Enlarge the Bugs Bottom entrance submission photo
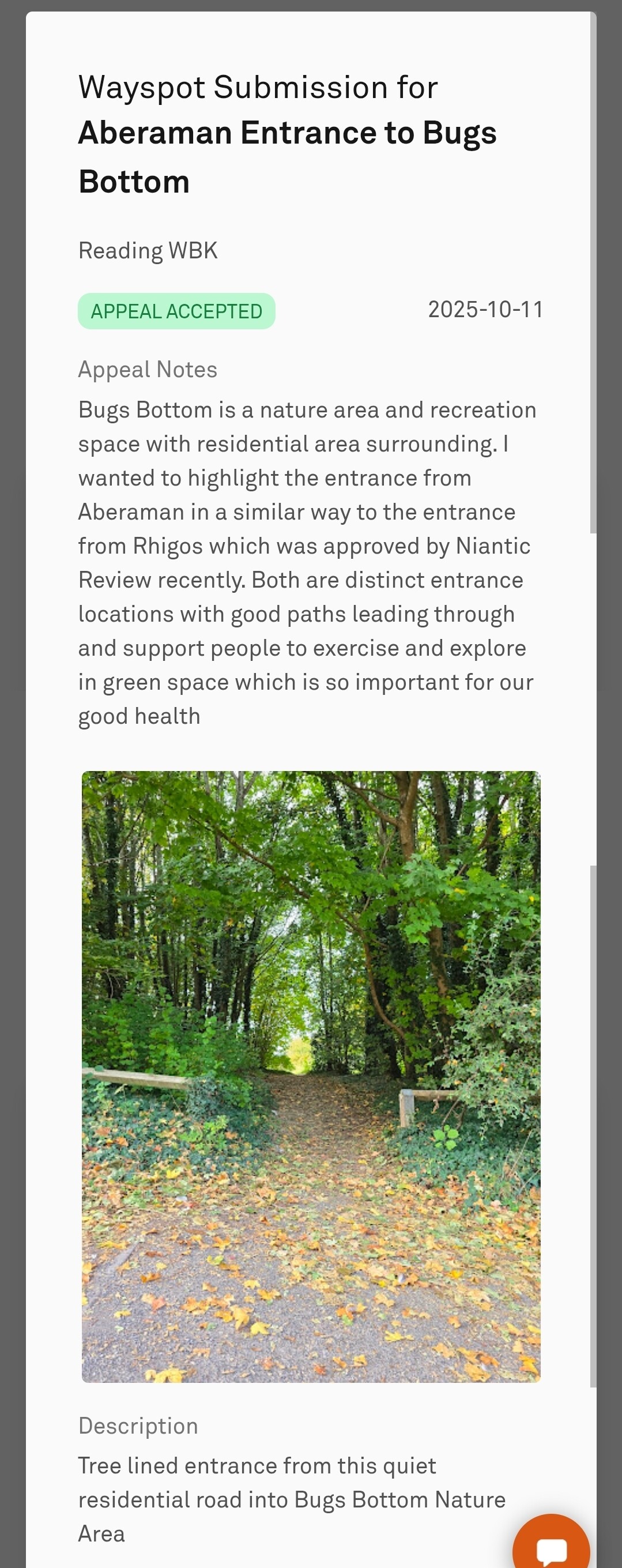 coord(311,1077)
